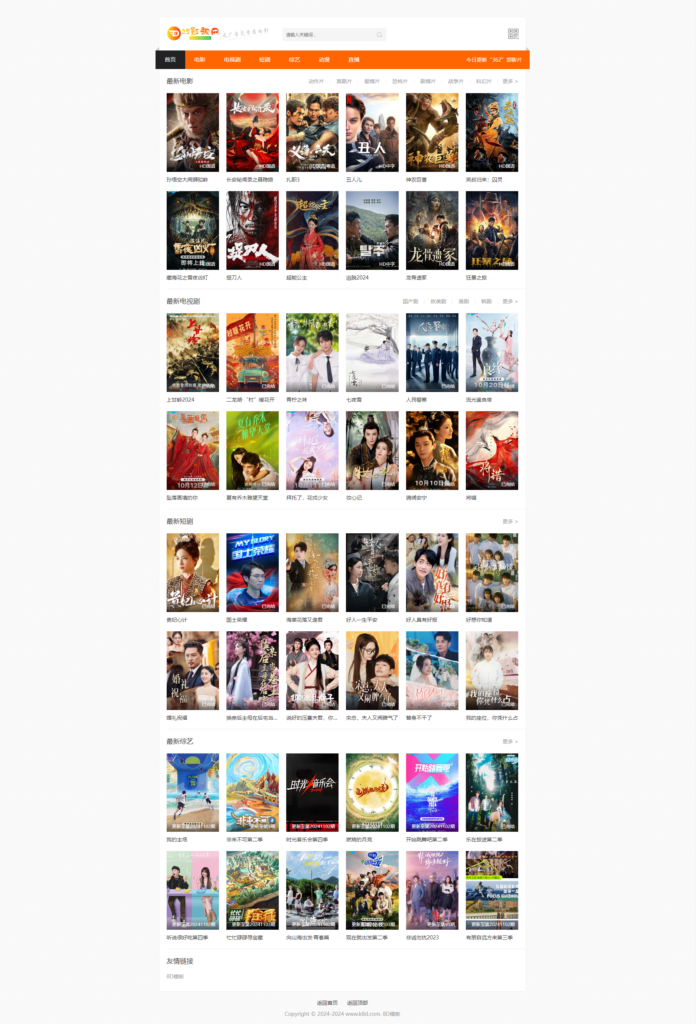Switch to the 电视剧 nav tab

(x=232, y=60)
